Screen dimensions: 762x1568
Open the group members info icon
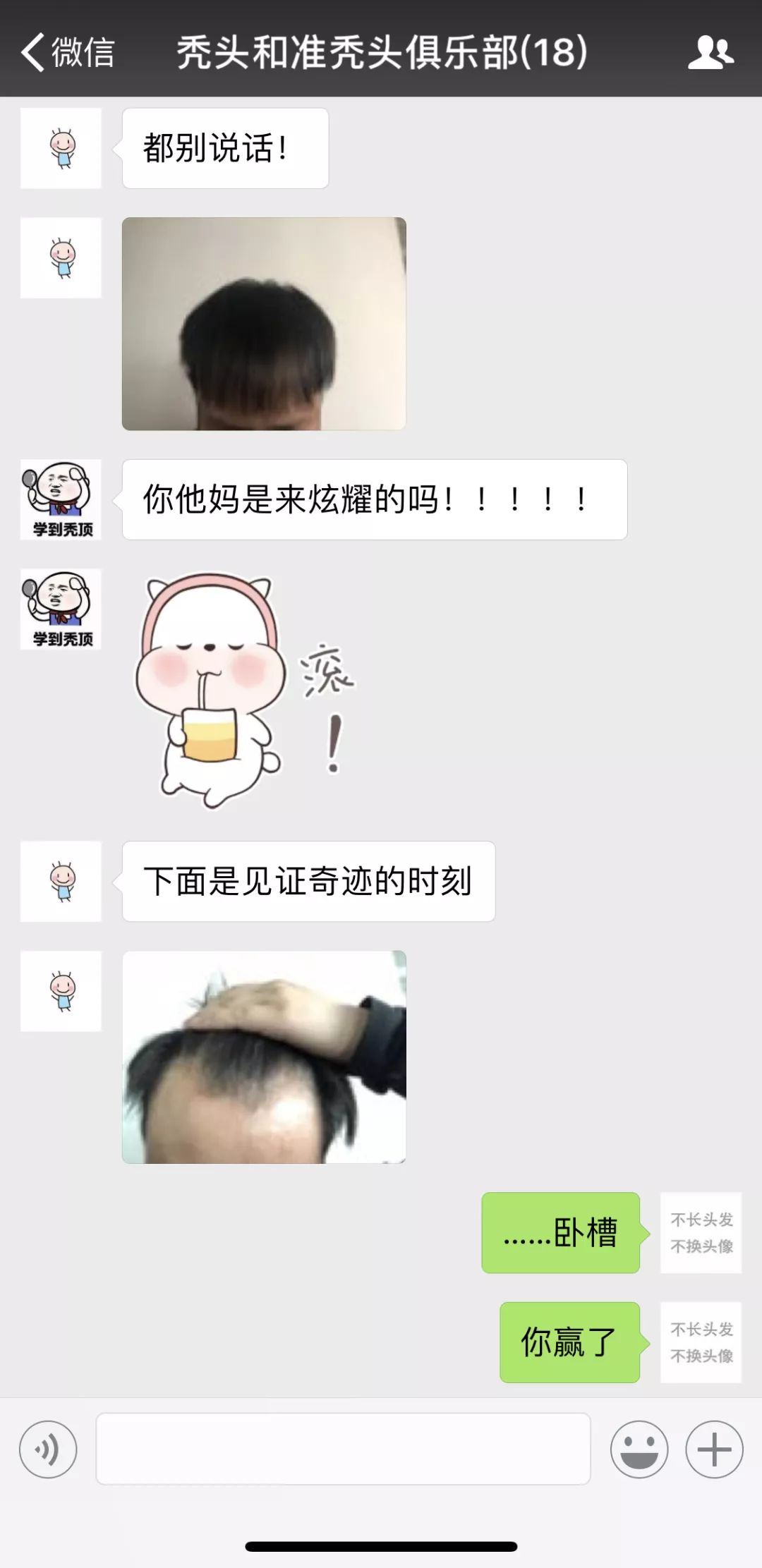pyautogui.click(x=710, y=52)
